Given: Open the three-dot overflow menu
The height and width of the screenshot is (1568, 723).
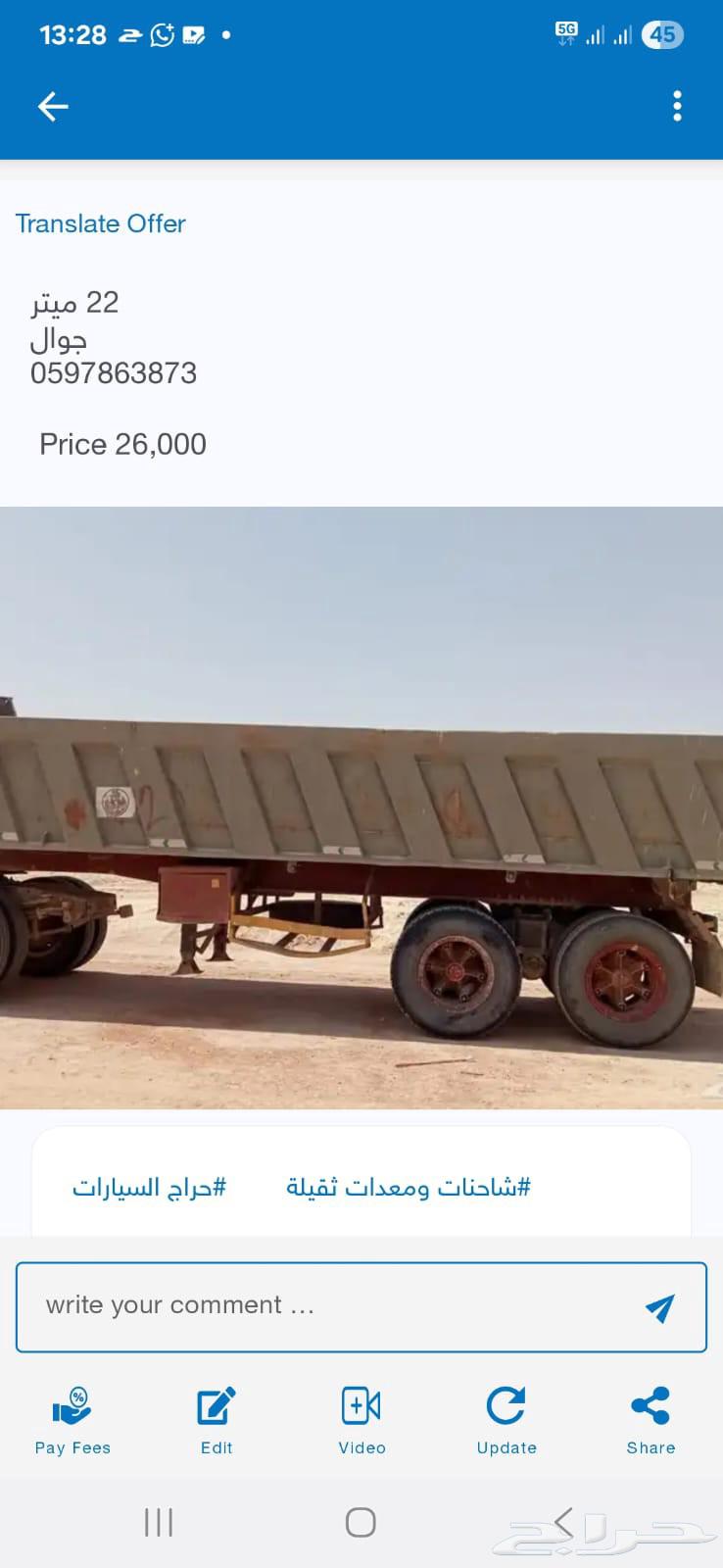Looking at the screenshot, I should (x=677, y=106).
